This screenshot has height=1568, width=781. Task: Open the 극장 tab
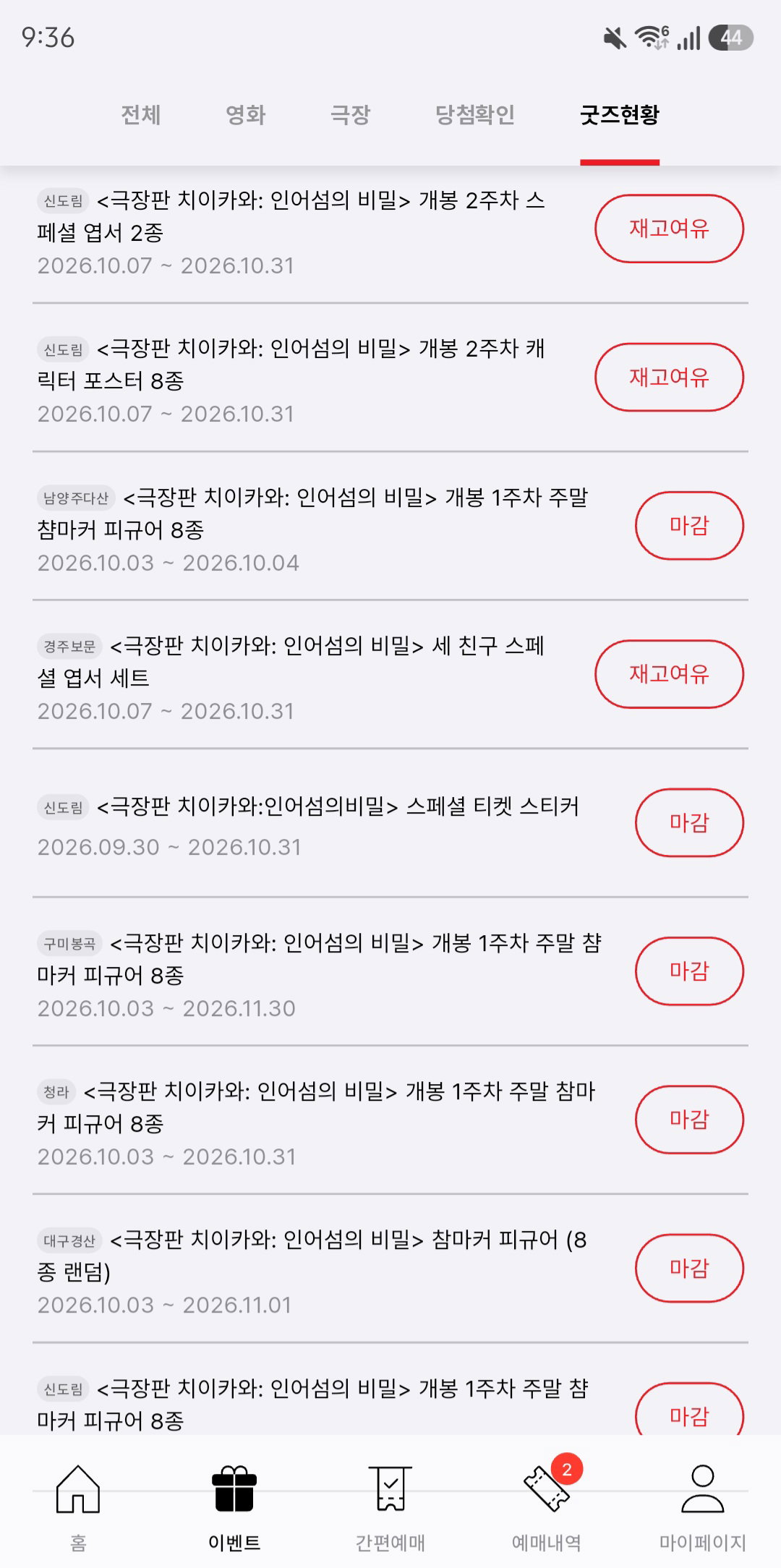point(351,114)
